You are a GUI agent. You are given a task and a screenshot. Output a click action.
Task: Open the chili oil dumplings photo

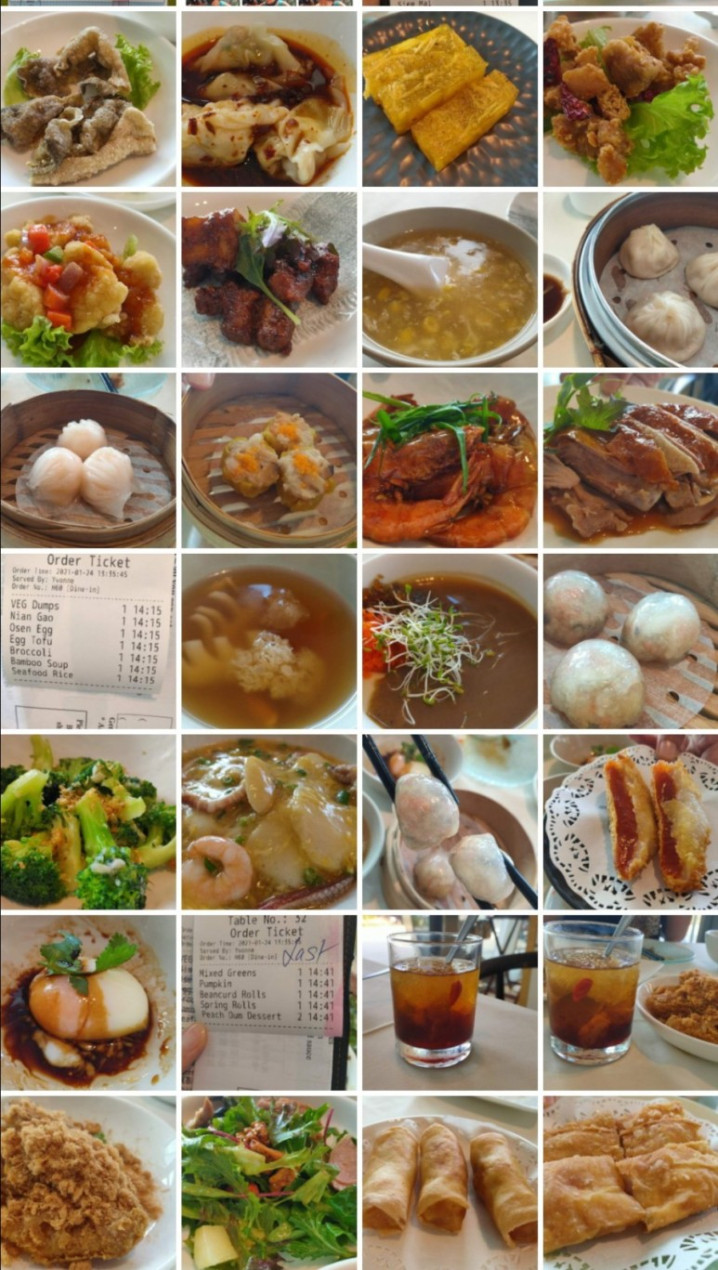pos(268,98)
